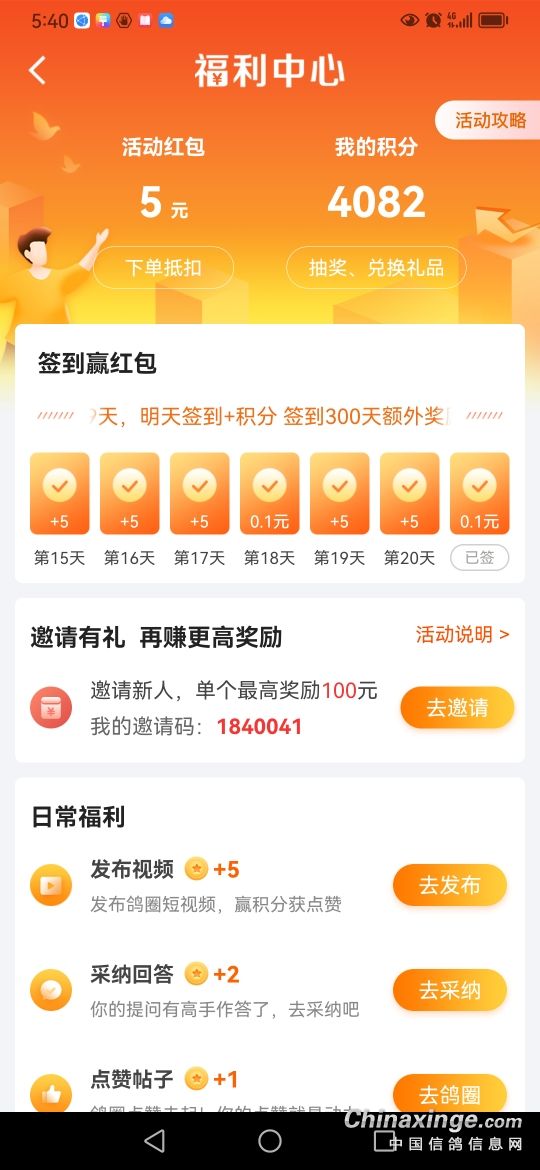Open 抽奖、兑换礼品
The height and width of the screenshot is (1170, 540).
pos(377,268)
